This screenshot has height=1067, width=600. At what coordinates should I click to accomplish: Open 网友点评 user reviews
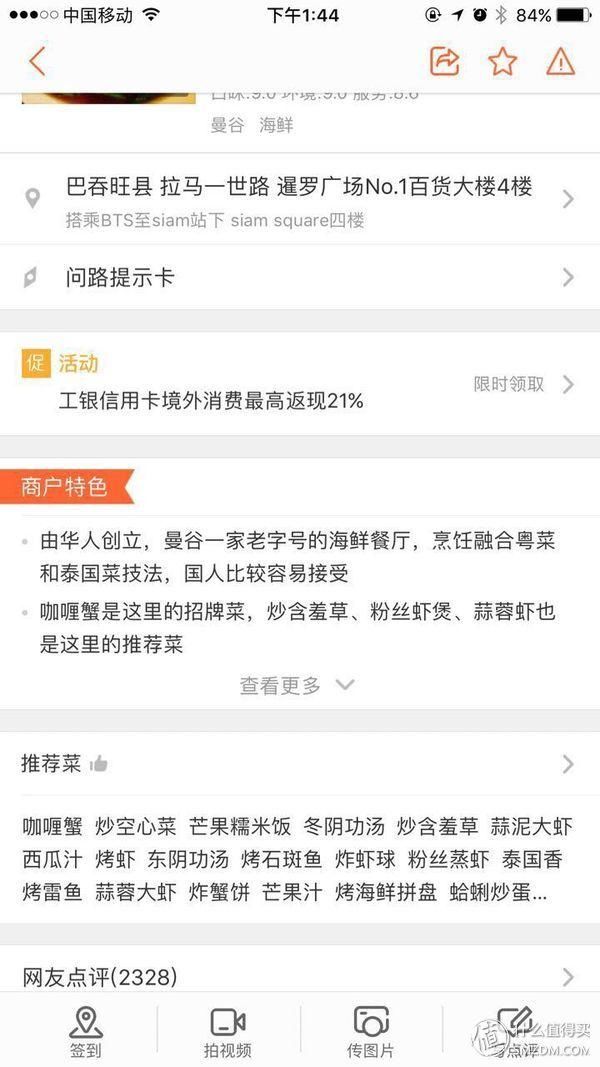pos(300,976)
